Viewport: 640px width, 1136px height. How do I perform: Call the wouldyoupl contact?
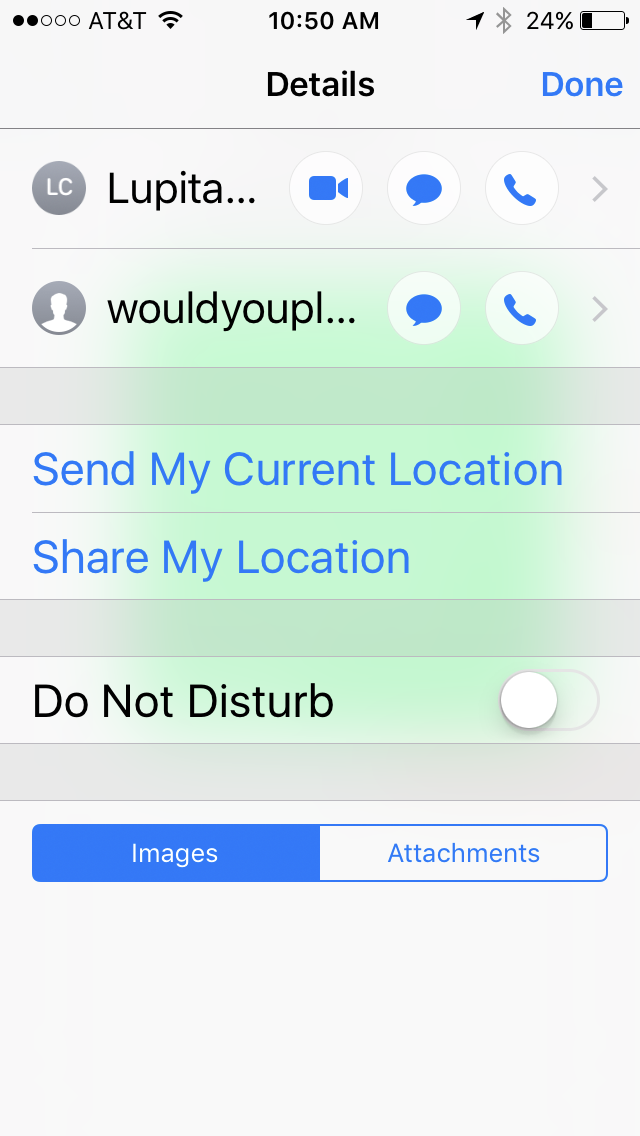(522, 309)
